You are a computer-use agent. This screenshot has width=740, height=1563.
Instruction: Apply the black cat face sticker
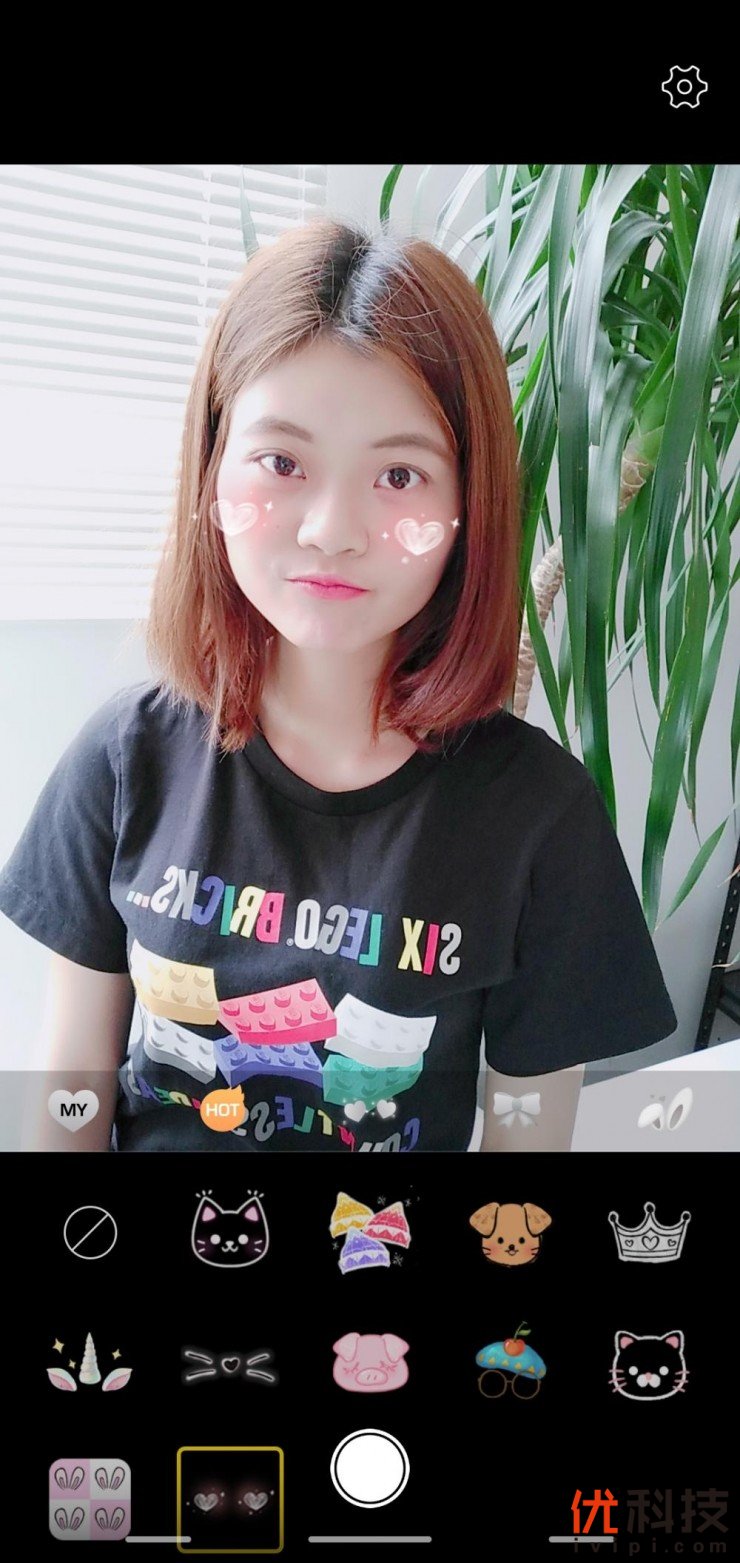[230, 1230]
